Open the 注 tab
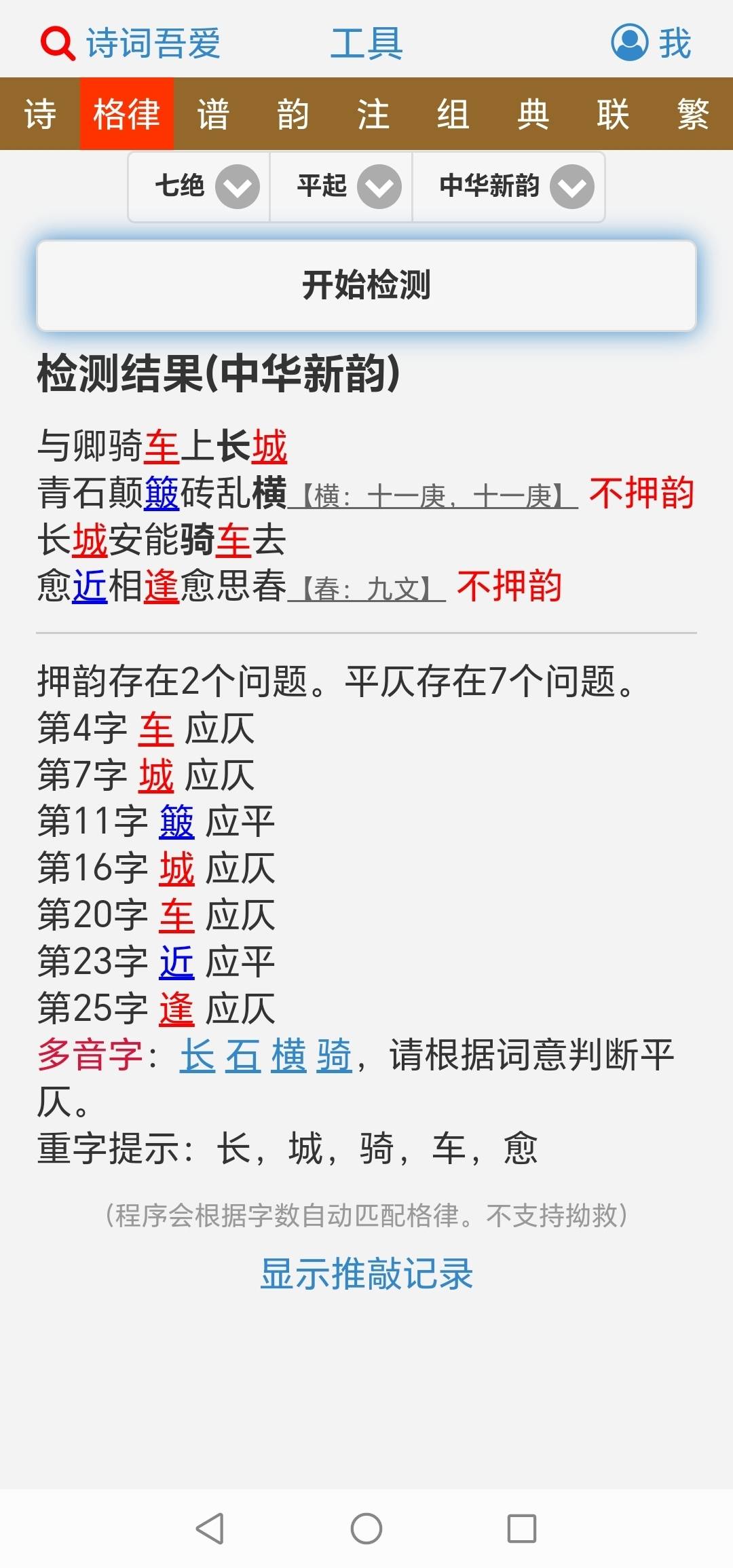The height and width of the screenshot is (1568, 733). click(373, 113)
